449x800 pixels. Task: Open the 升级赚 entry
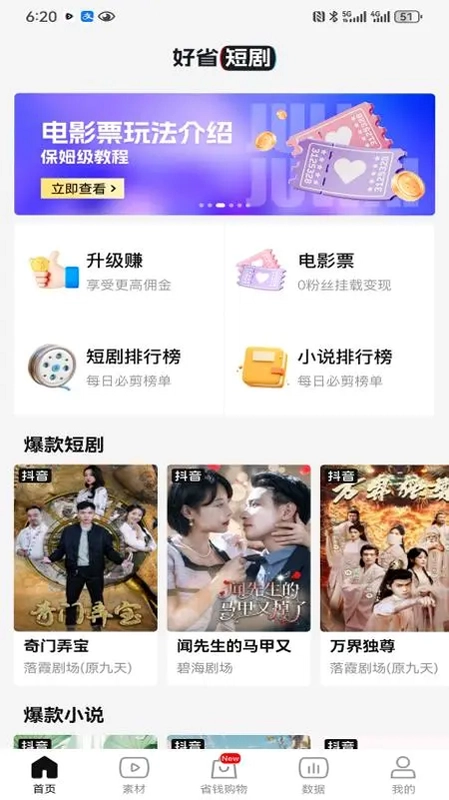(x=119, y=271)
